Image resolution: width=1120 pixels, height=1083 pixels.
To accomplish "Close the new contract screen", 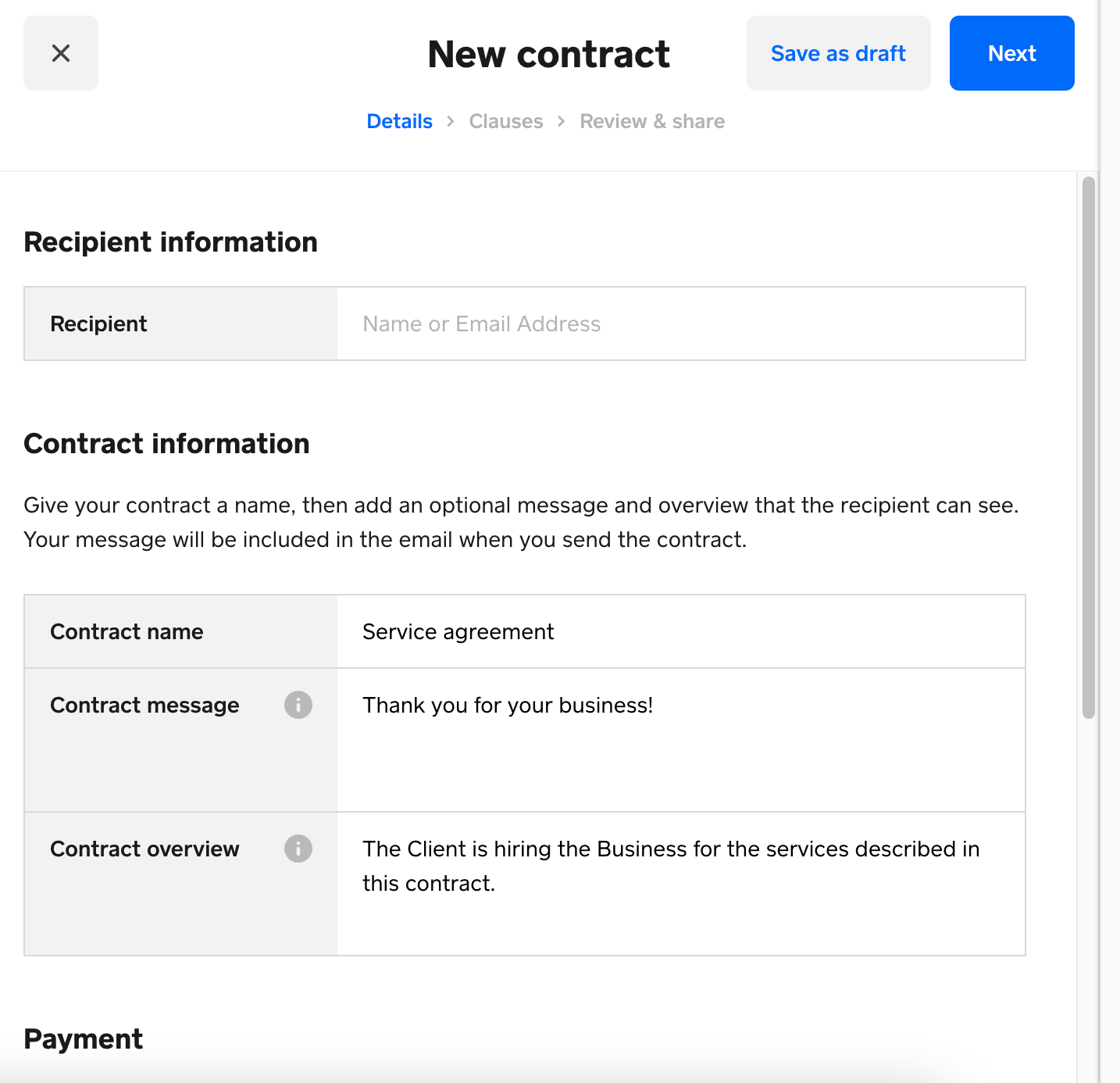I will [61, 53].
